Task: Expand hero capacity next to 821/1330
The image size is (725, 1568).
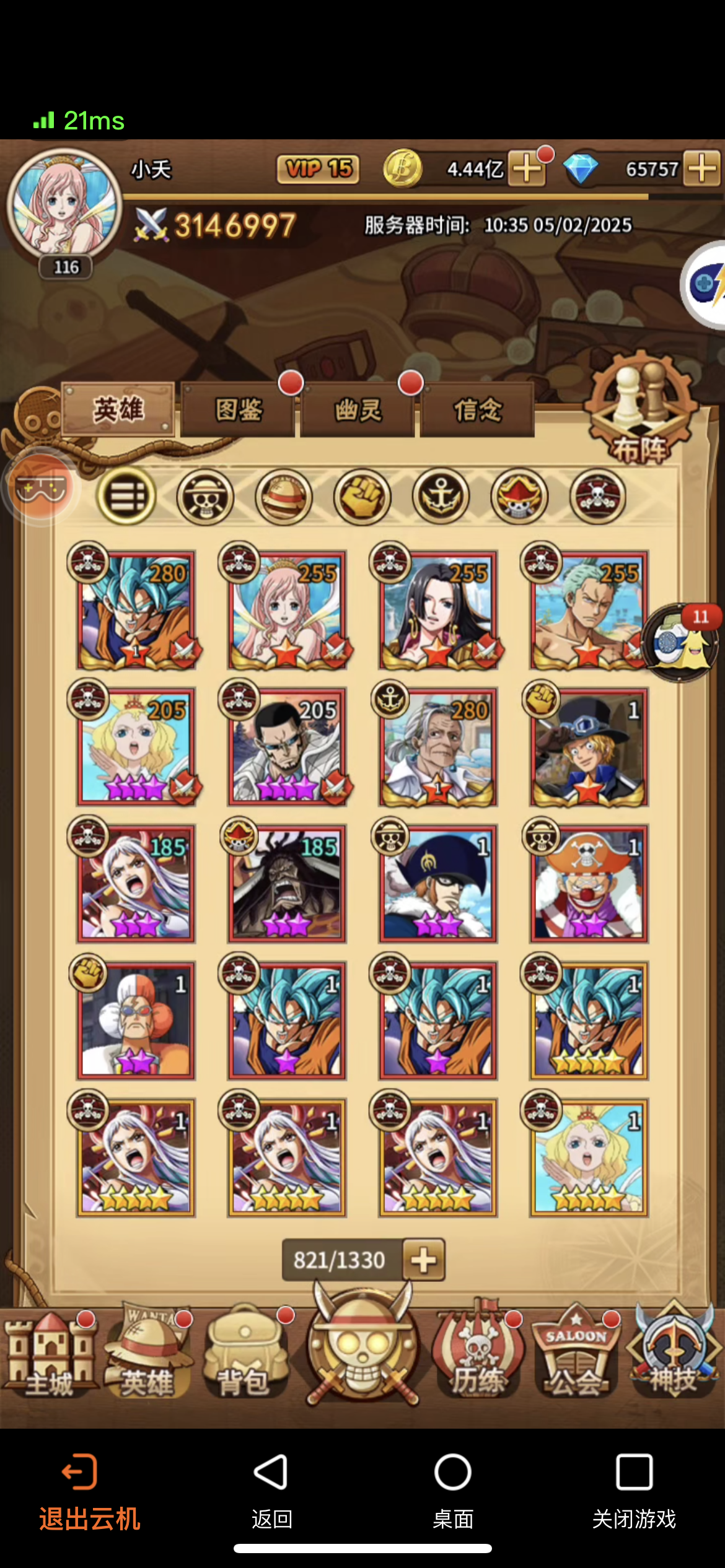Action: tap(424, 1260)
